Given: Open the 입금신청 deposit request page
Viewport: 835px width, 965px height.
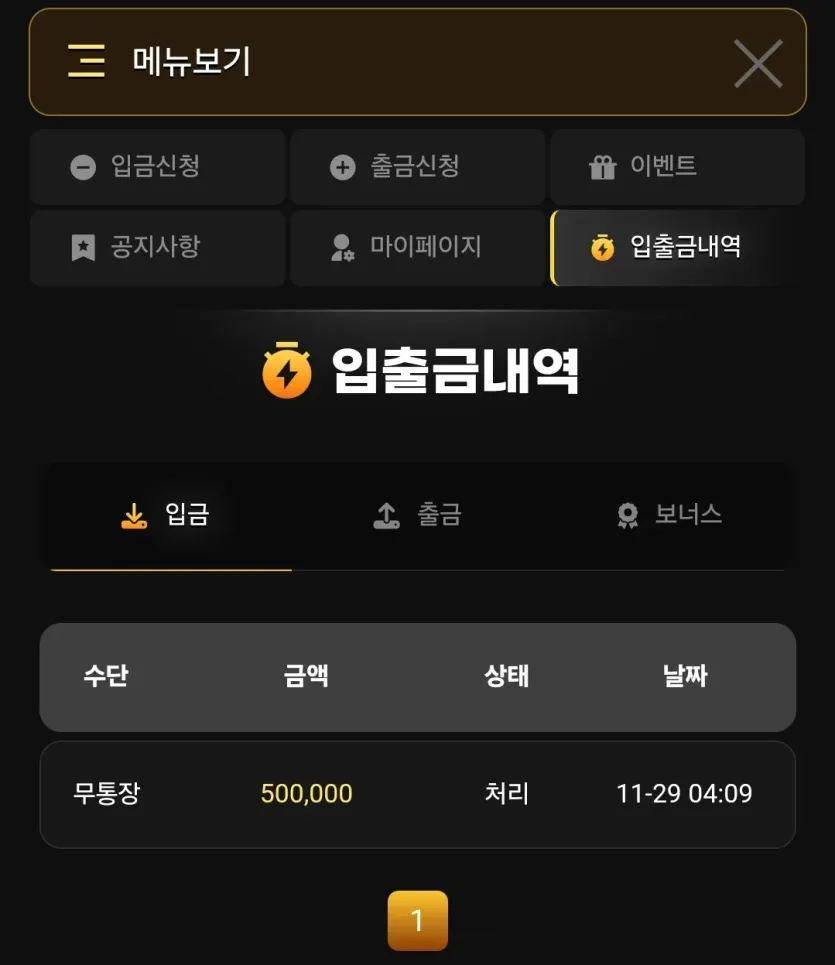Looking at the screenshot, I should point(157,167).
